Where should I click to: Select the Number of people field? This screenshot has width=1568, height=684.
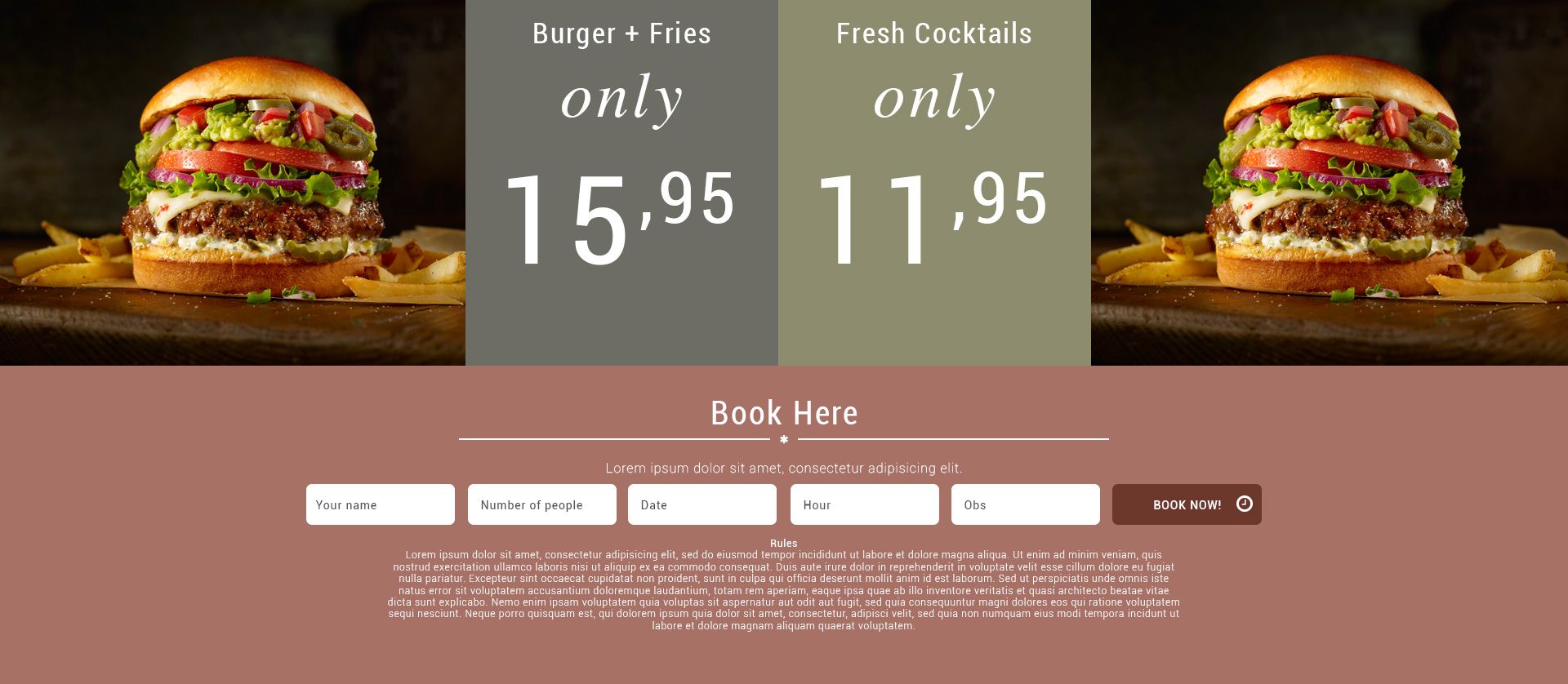(541, 504)
